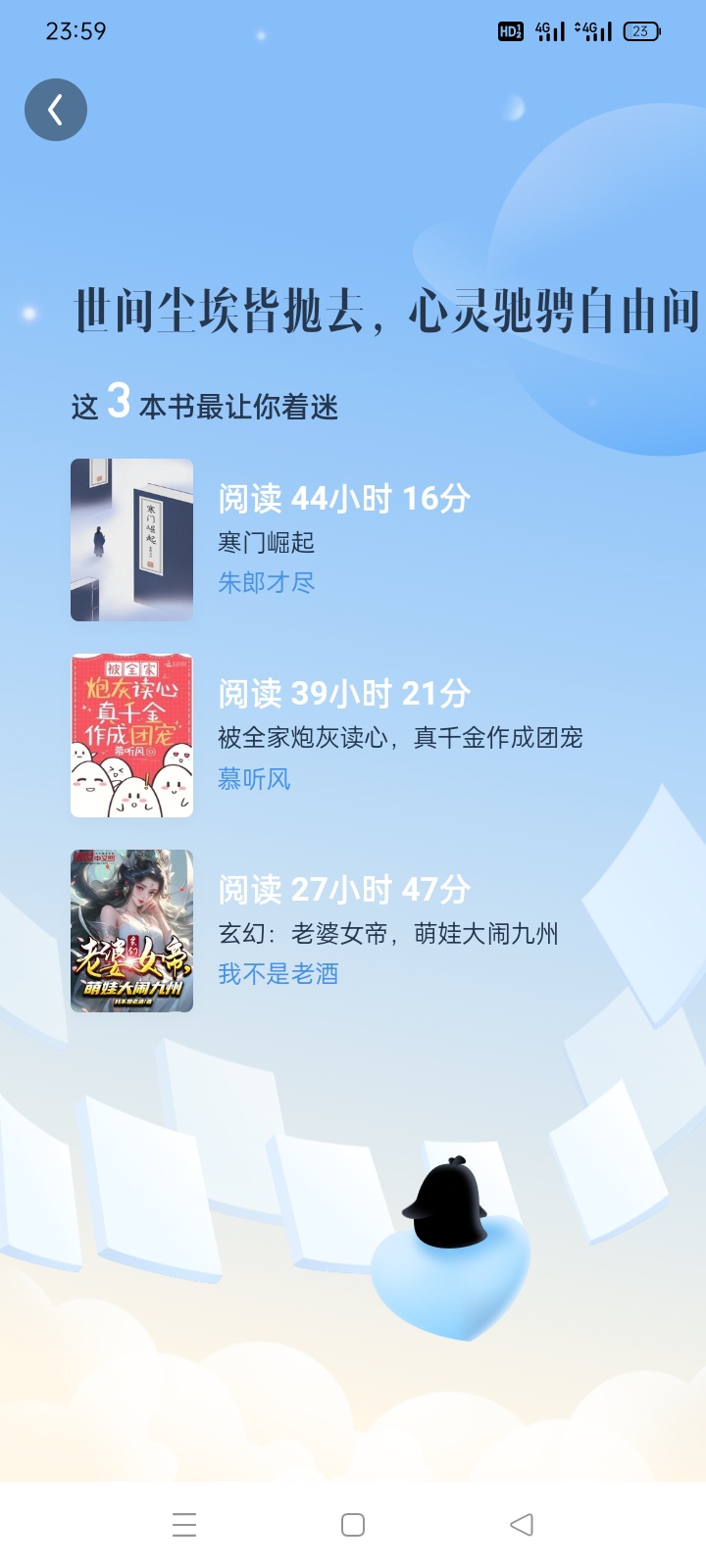Viewport: 706px width, 1568px height.
Task: View author 我不是老酒
Action: point(278,973)
